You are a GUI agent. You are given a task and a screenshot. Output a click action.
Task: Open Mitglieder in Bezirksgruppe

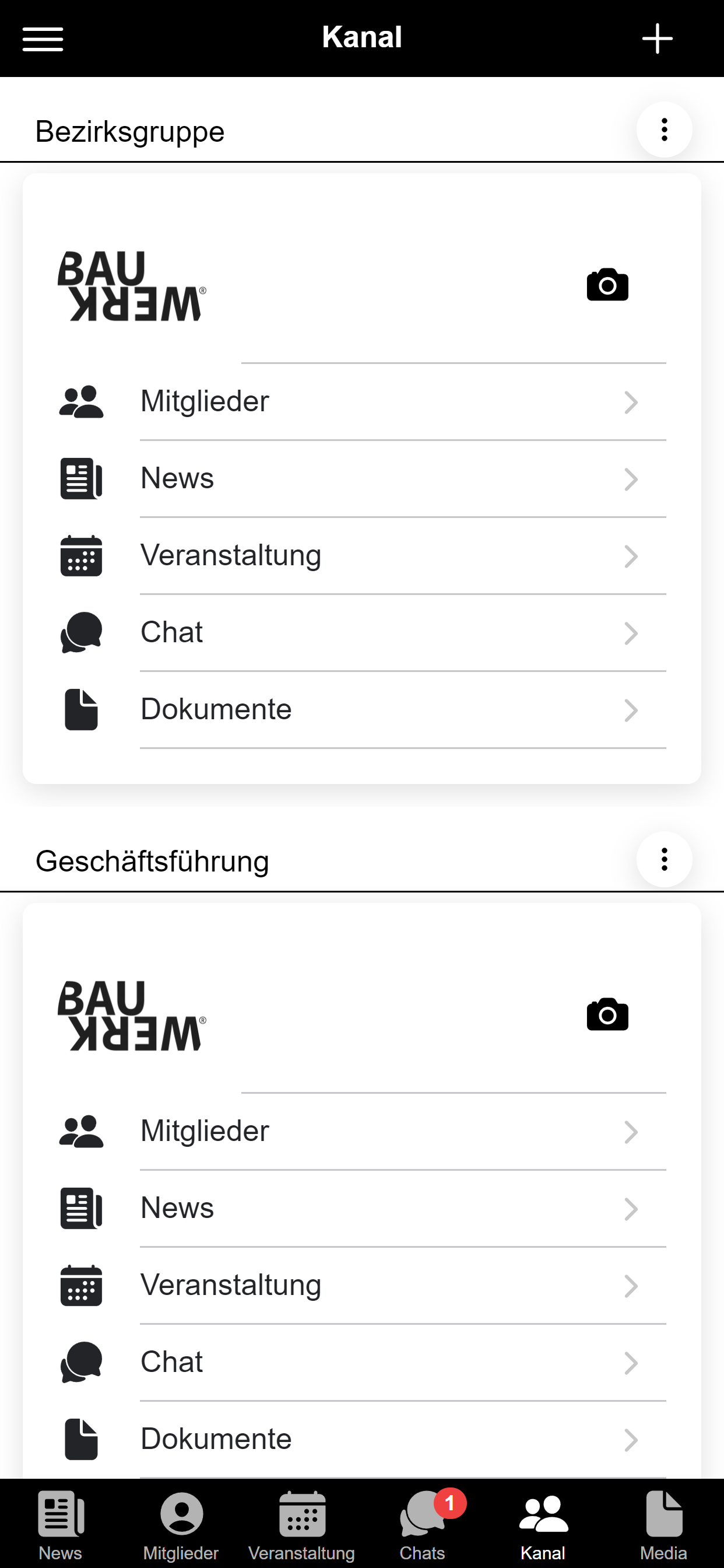pyautogui.click(x=362, y=402)
